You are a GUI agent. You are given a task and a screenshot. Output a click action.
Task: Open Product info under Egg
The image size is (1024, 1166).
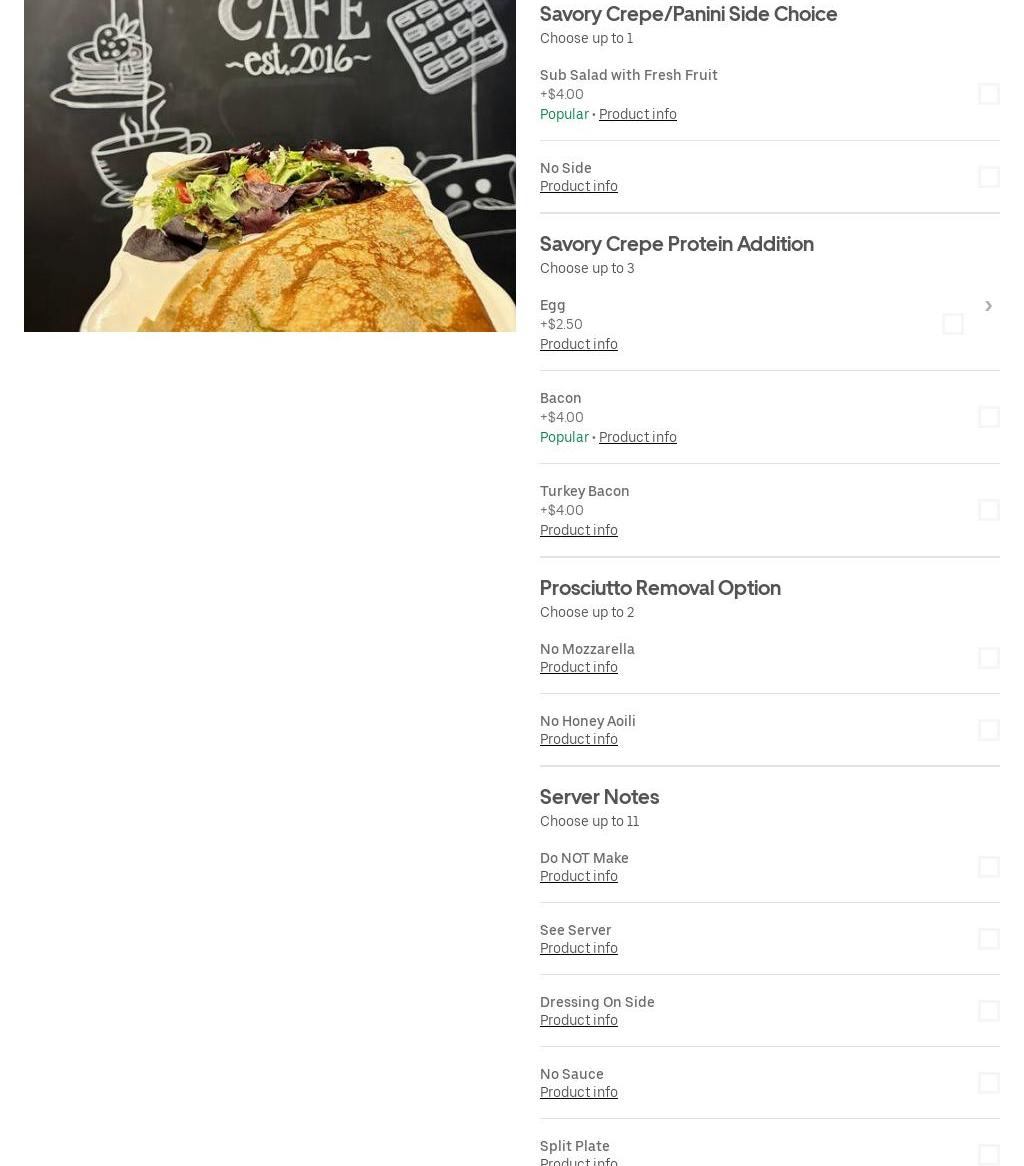click(578, 344)
